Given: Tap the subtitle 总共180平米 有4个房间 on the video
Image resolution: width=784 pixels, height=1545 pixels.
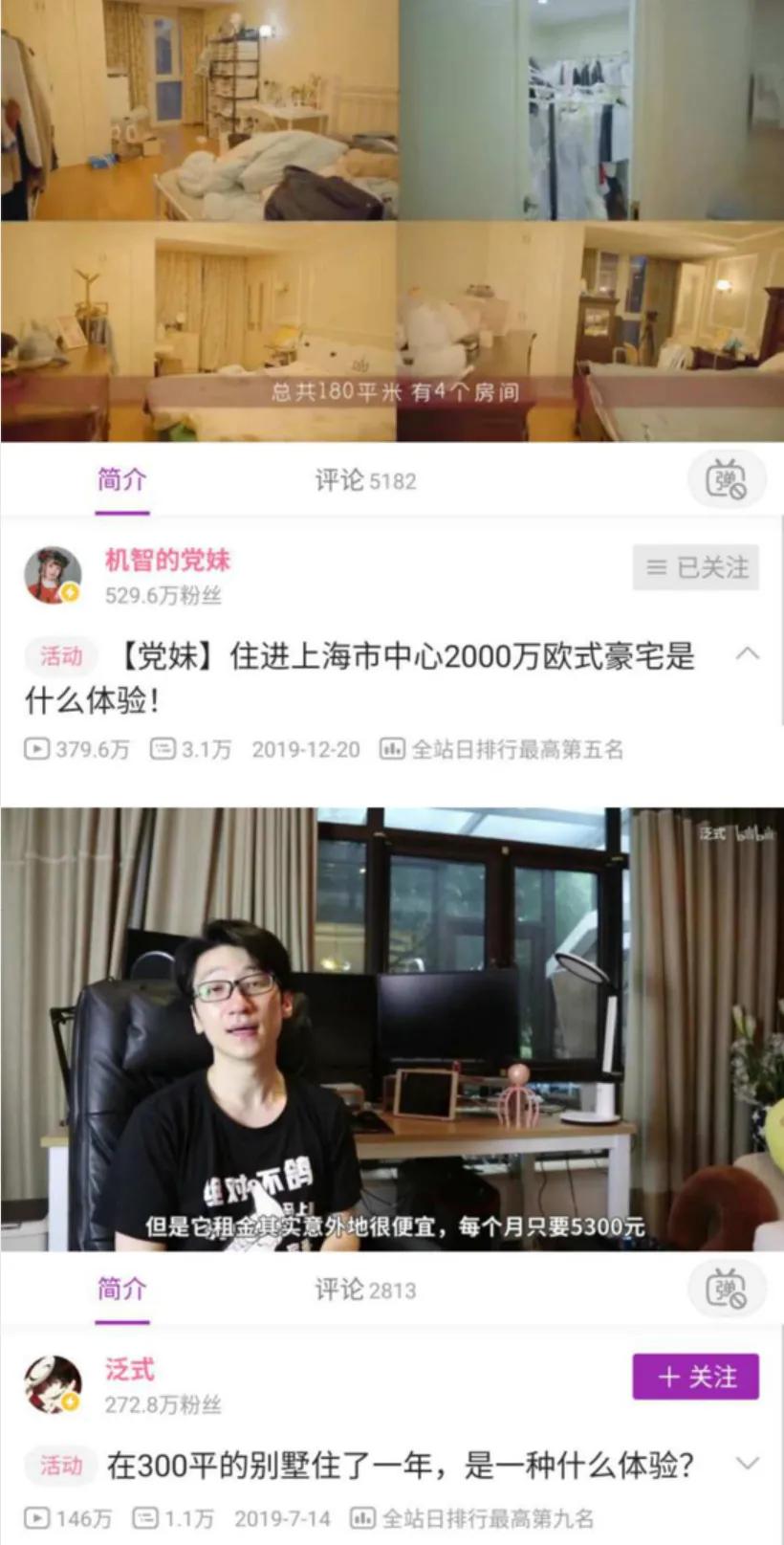Looking at the screenshot, I should point(391,391).
